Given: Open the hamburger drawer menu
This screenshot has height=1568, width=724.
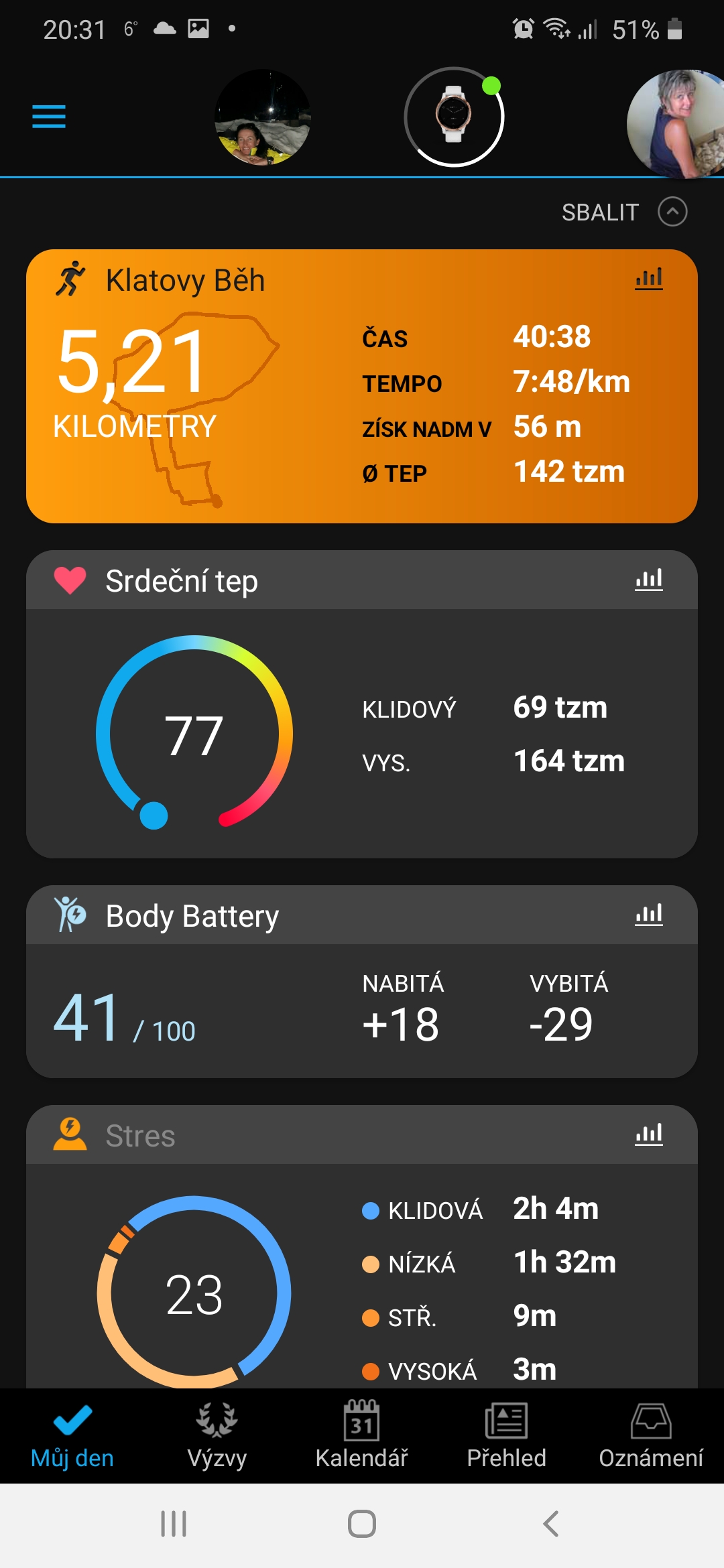Looking at the screenshot, I should click(x=49, y=117).
